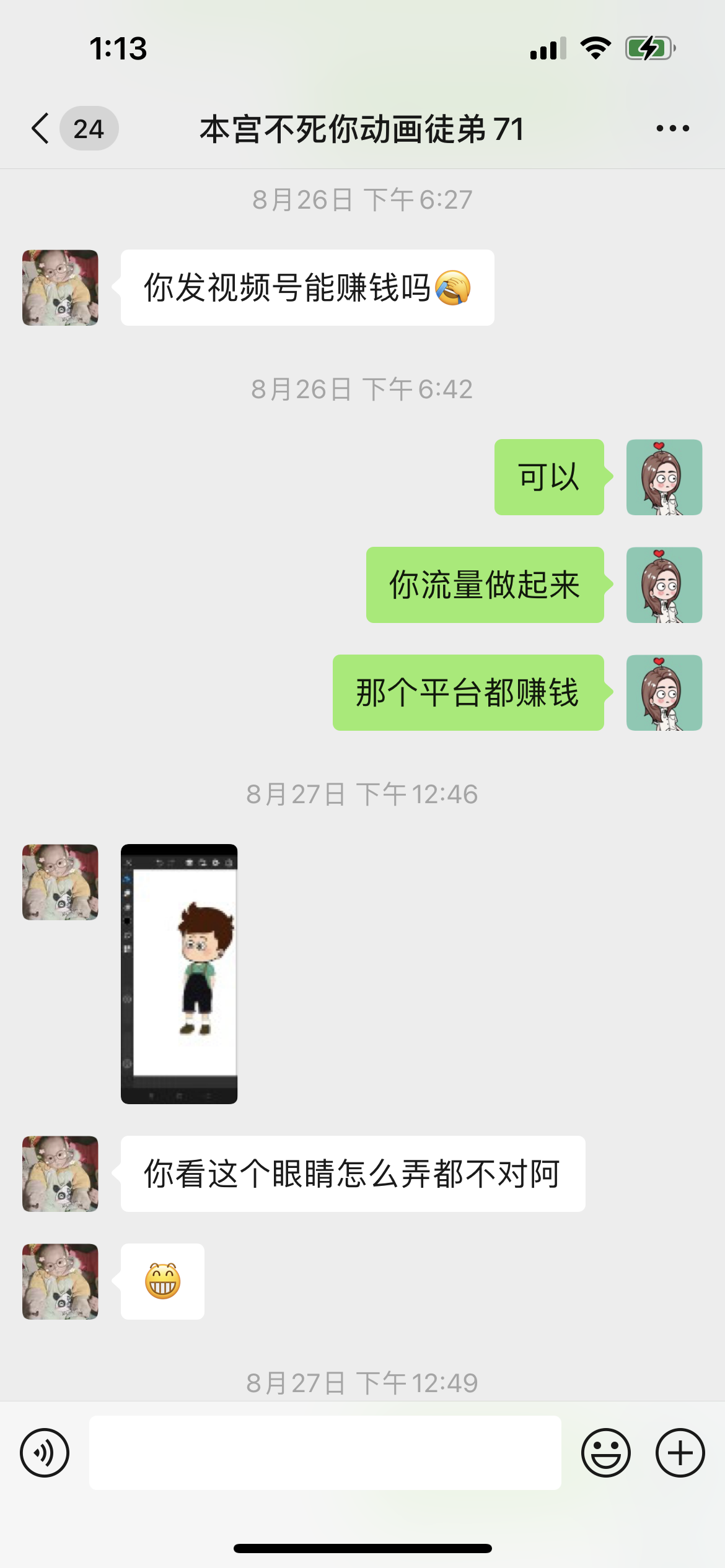View contact avatar beside 你发视频号能赚钱吗

[60, 288]
